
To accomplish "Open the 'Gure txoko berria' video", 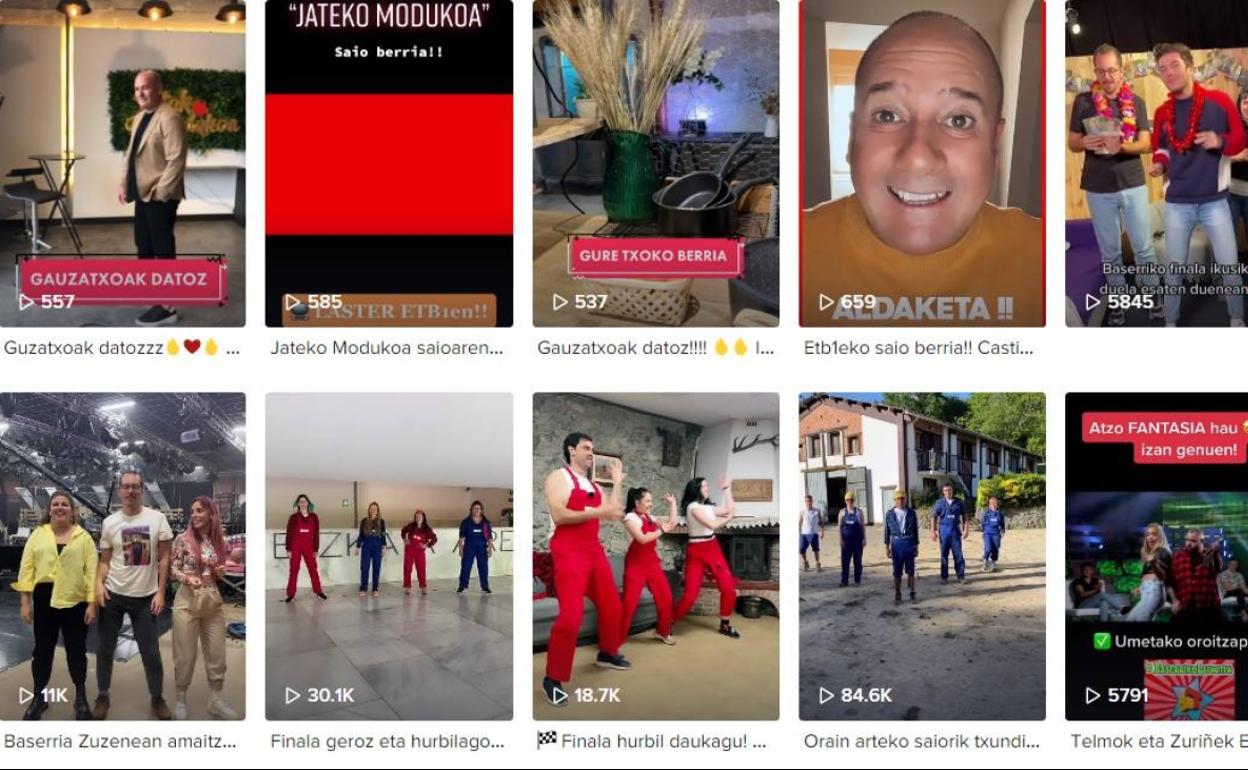I will (655, 163).
